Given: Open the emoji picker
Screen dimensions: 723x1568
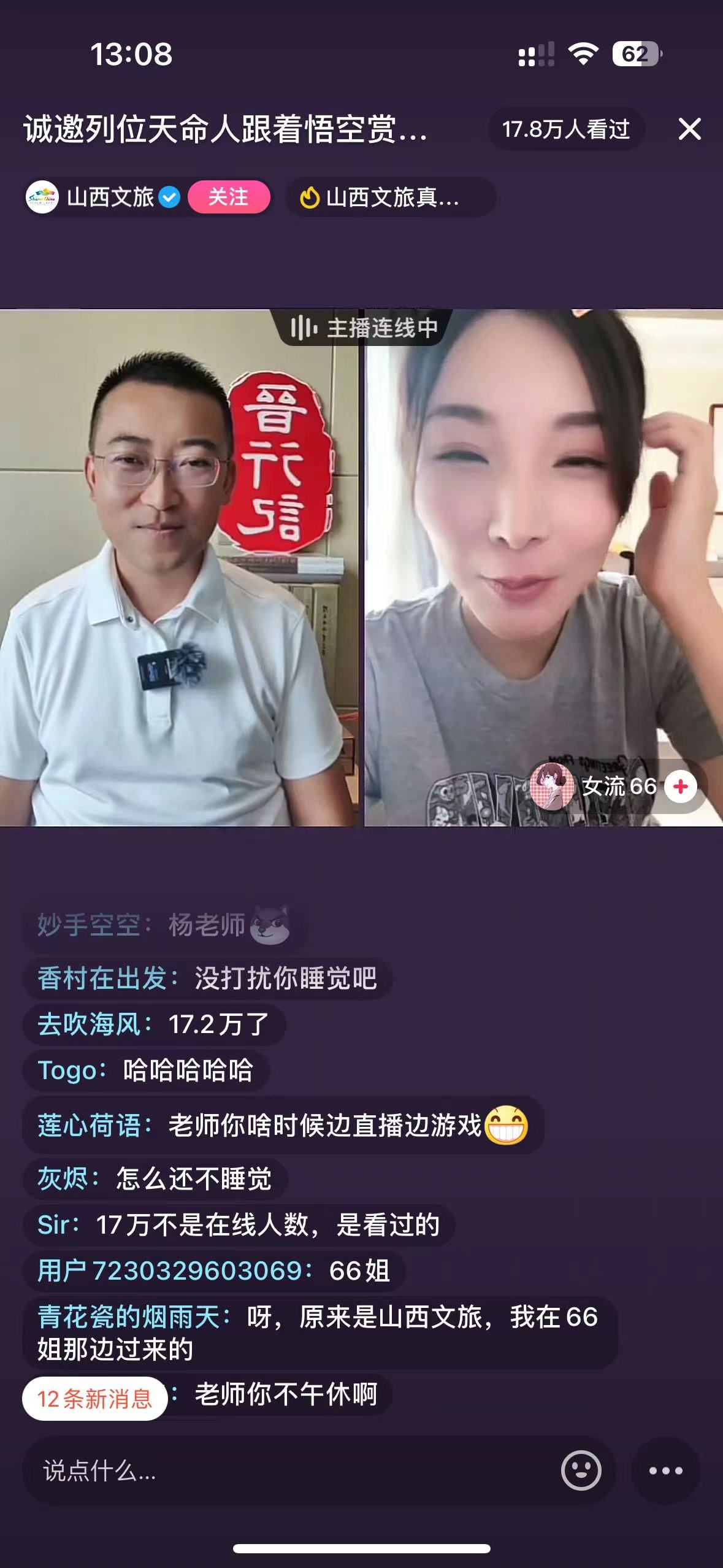Looking at the screenshot, I should pyautogui.click(x=581, y=1470).
